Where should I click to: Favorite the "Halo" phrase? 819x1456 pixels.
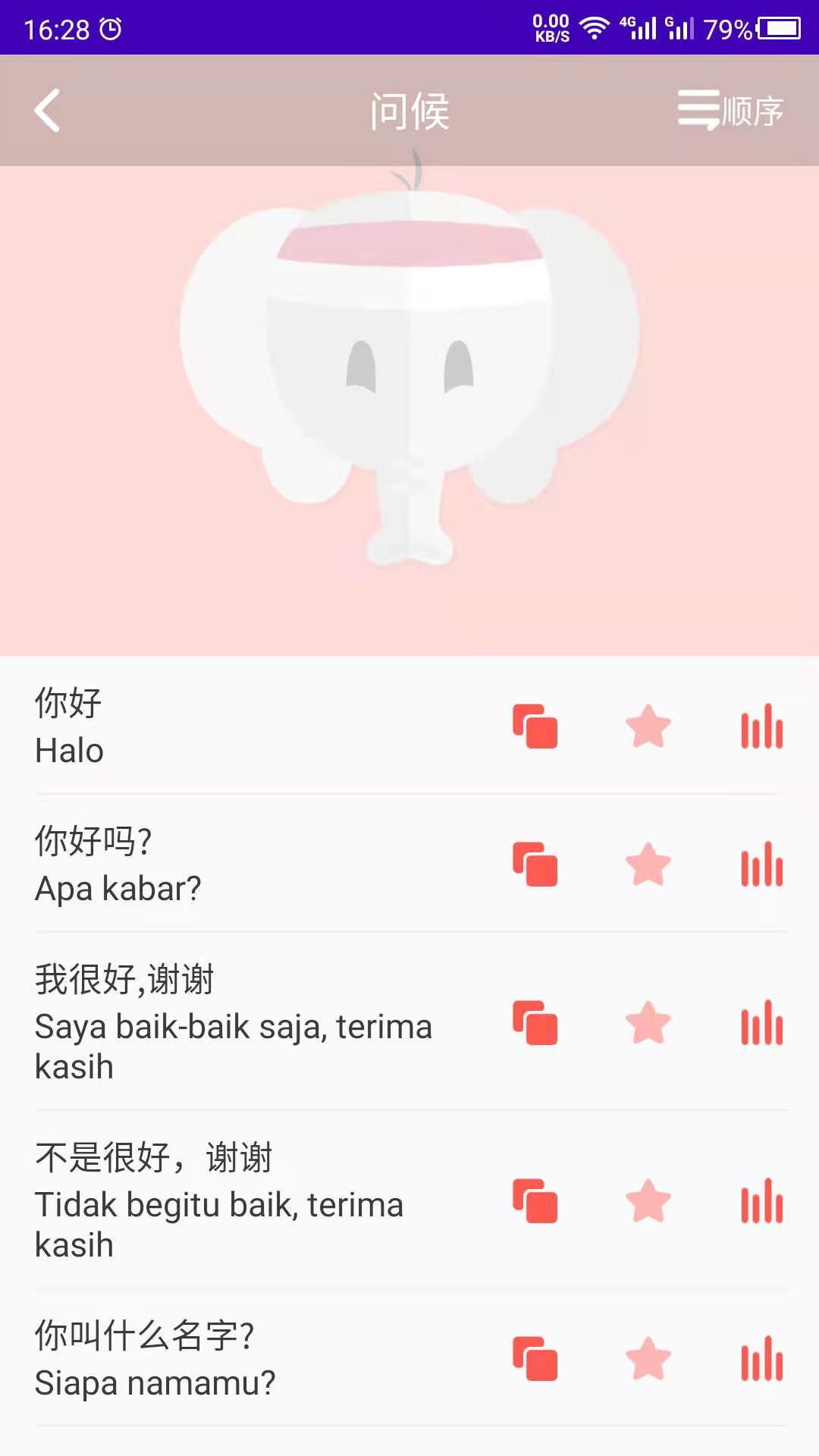coord(647,726)
